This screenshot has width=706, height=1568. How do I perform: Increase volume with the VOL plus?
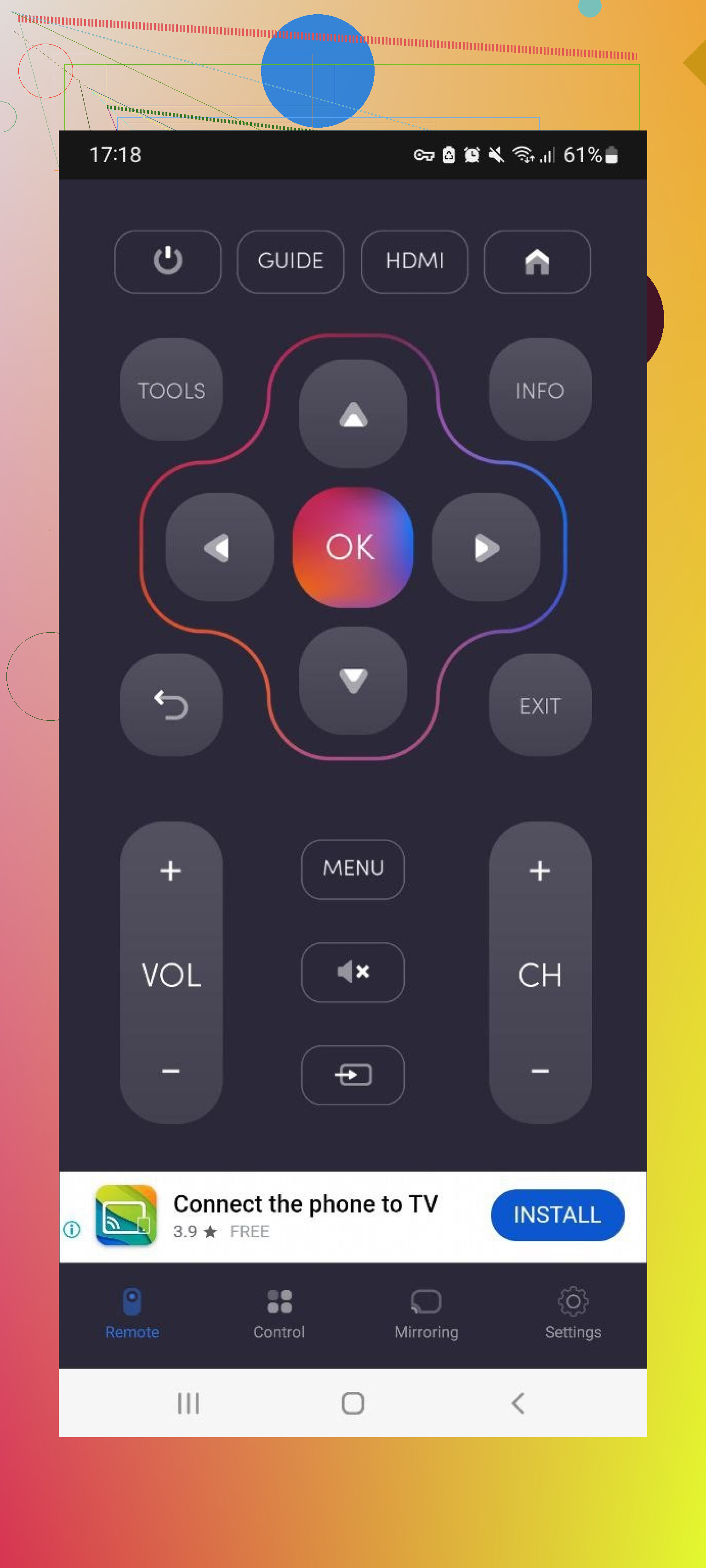pyautogui.click(x=171, y=871)
